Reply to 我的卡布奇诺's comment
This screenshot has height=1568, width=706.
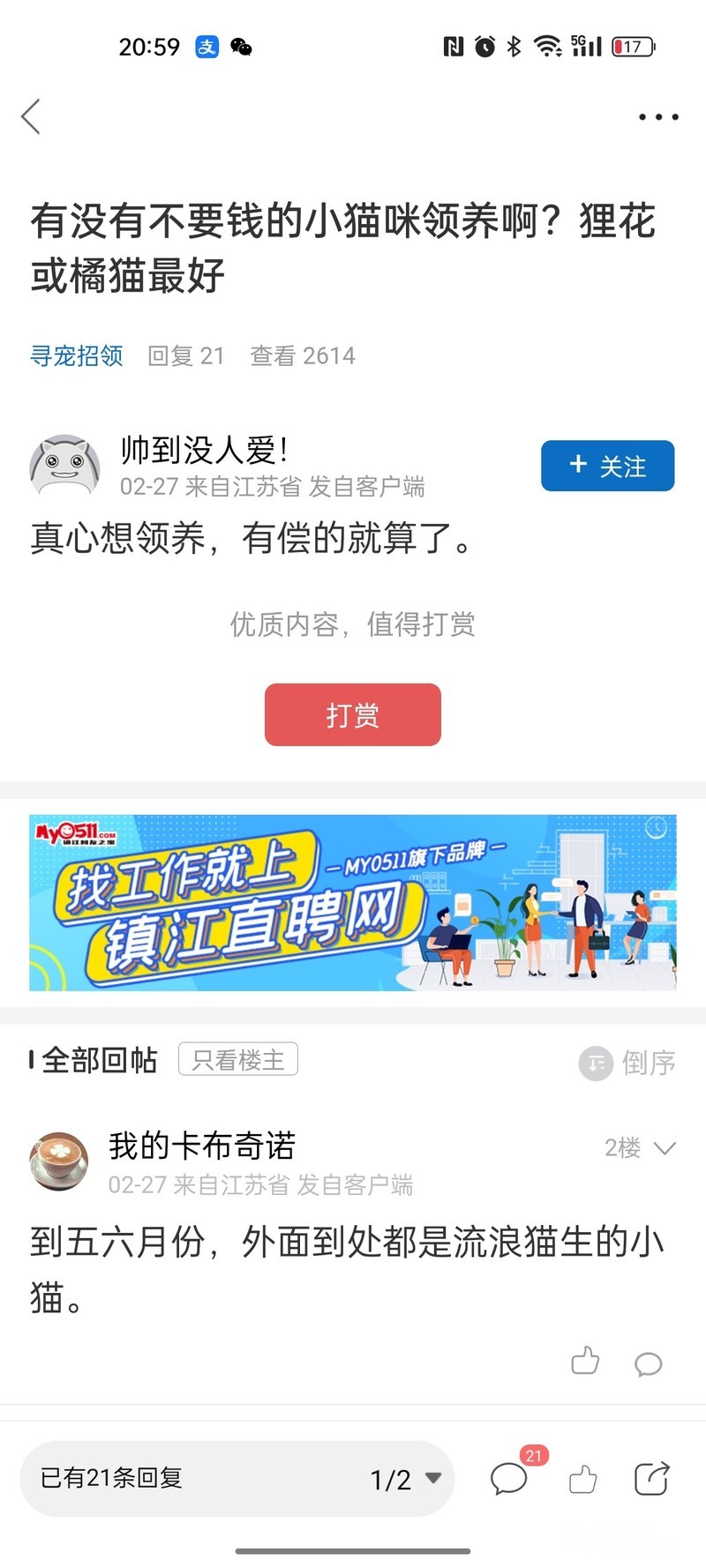(x=648, y=1363)
